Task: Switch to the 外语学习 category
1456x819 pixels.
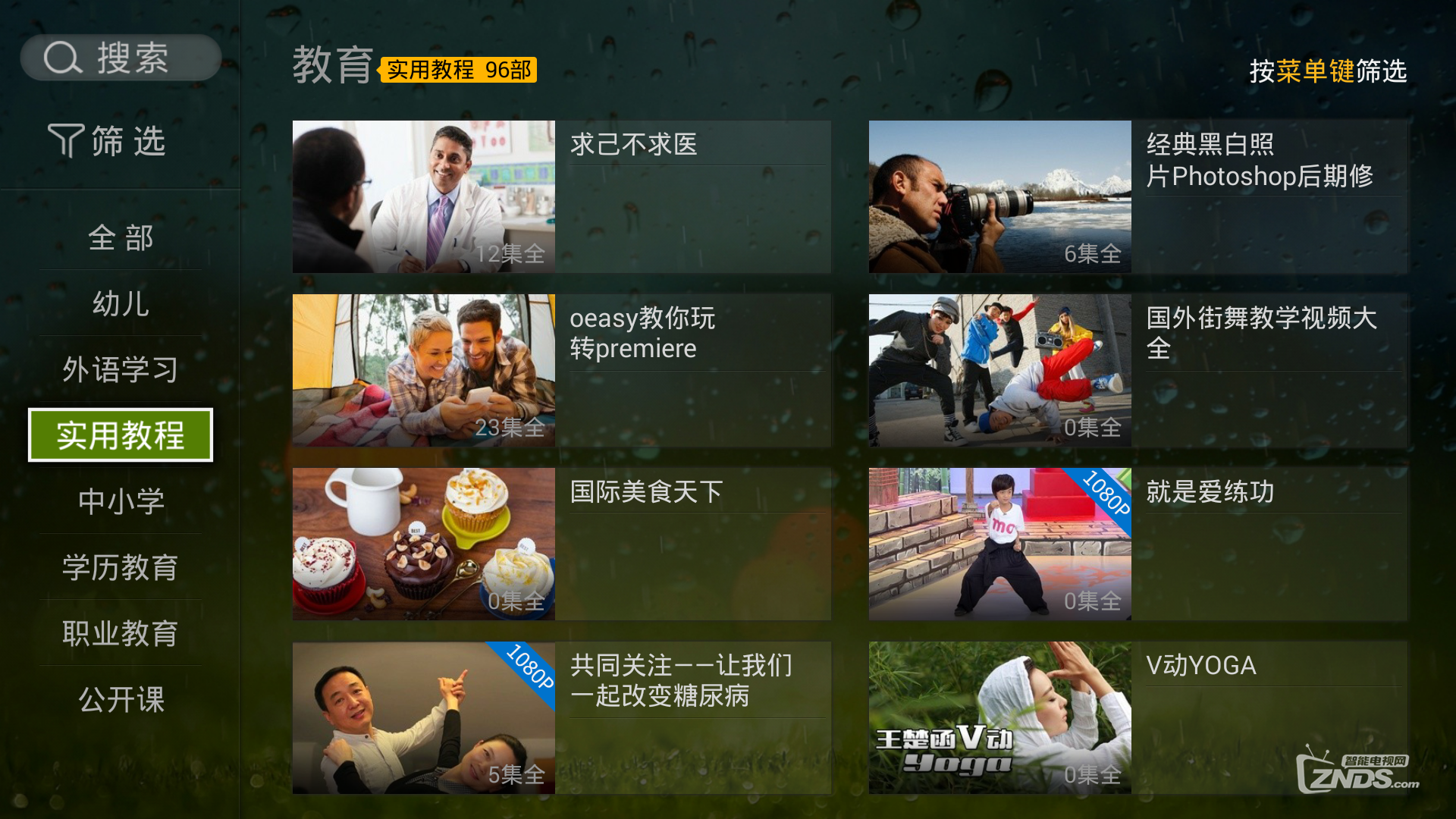Action: click(121, 369)
